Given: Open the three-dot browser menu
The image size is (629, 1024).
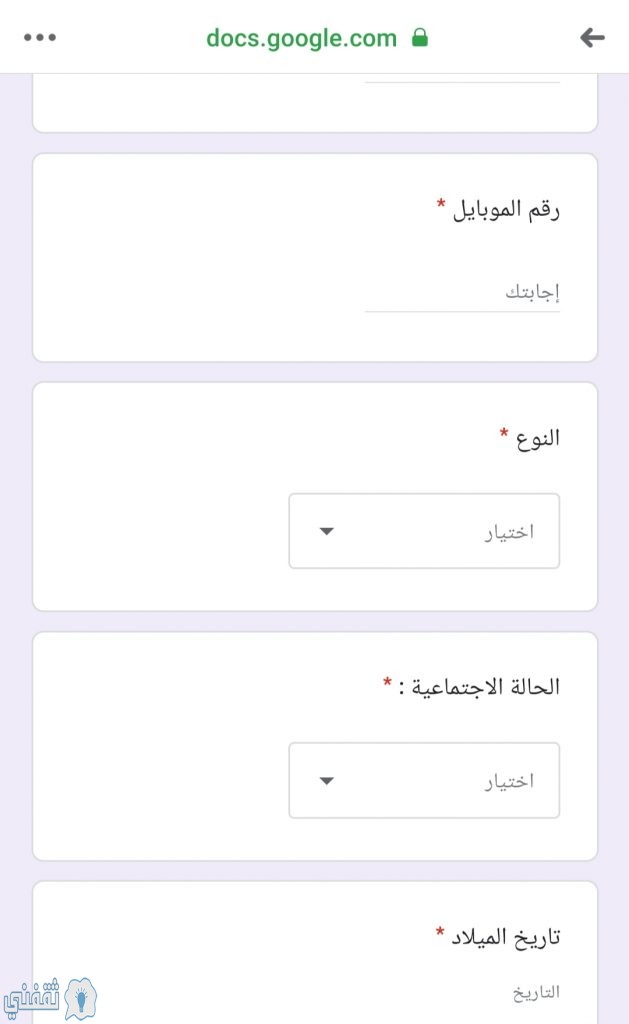Looking at the screenshot, I should (40, 37).
